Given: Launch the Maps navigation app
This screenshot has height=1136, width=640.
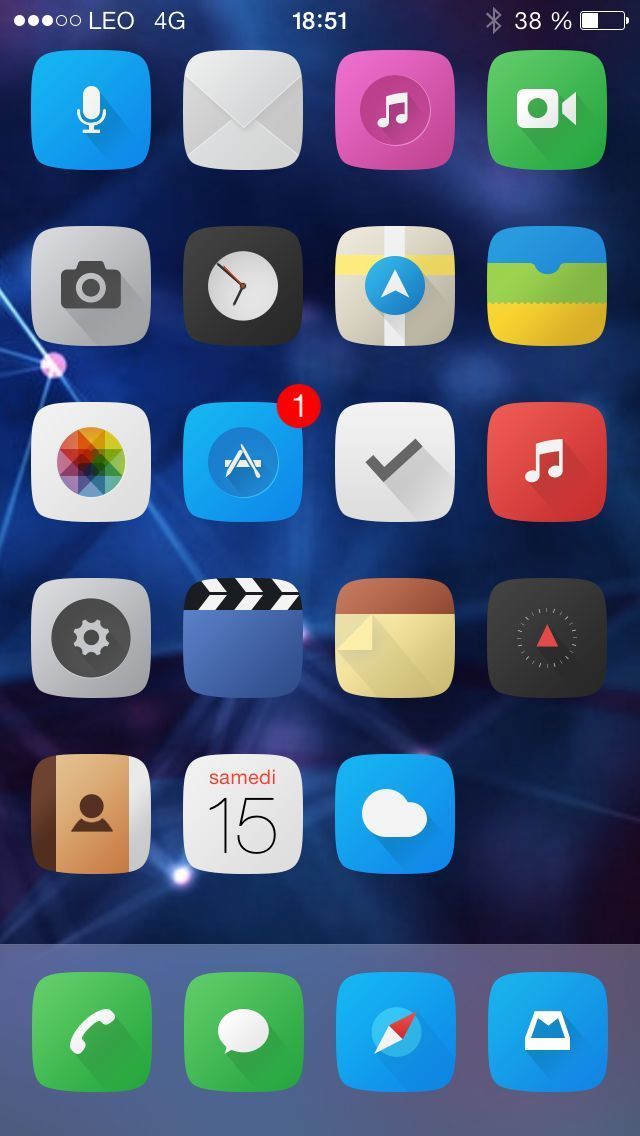Looking at the screenshot, I should (x=395, y=286).
